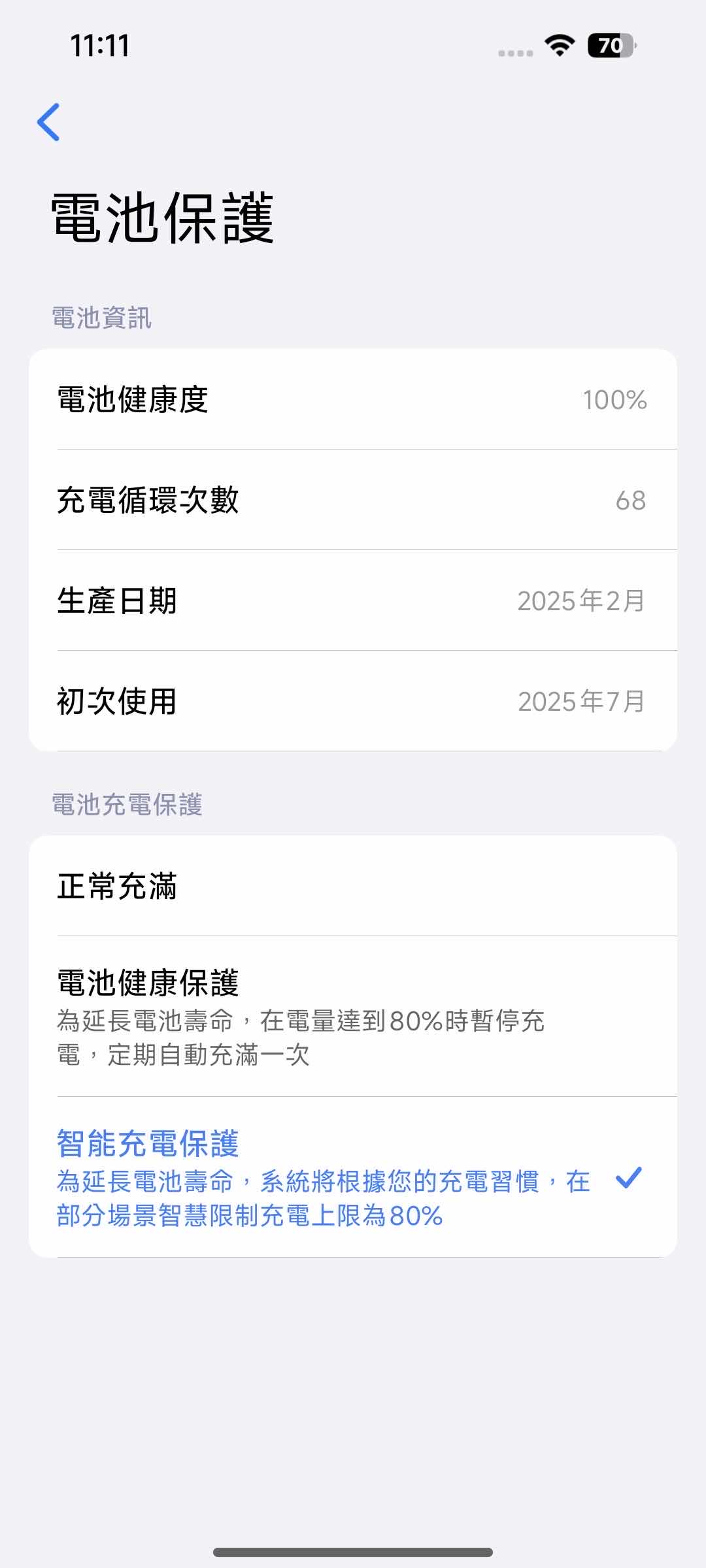This screenshot has width=706, height=1568.
Task: Select the 正常充滿 charging mode
Action: tap(353, 887)
